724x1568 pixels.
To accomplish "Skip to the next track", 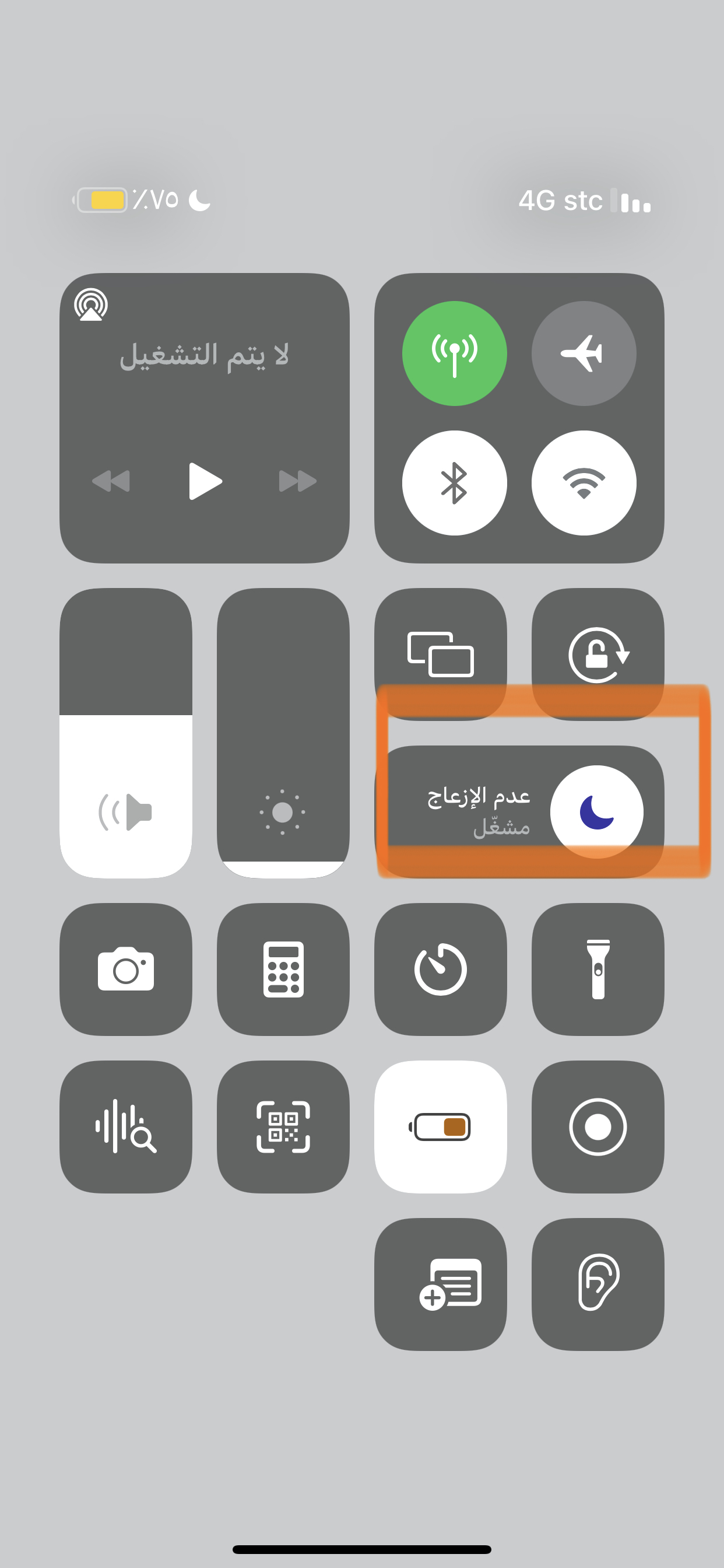I will tap(297, 481).
